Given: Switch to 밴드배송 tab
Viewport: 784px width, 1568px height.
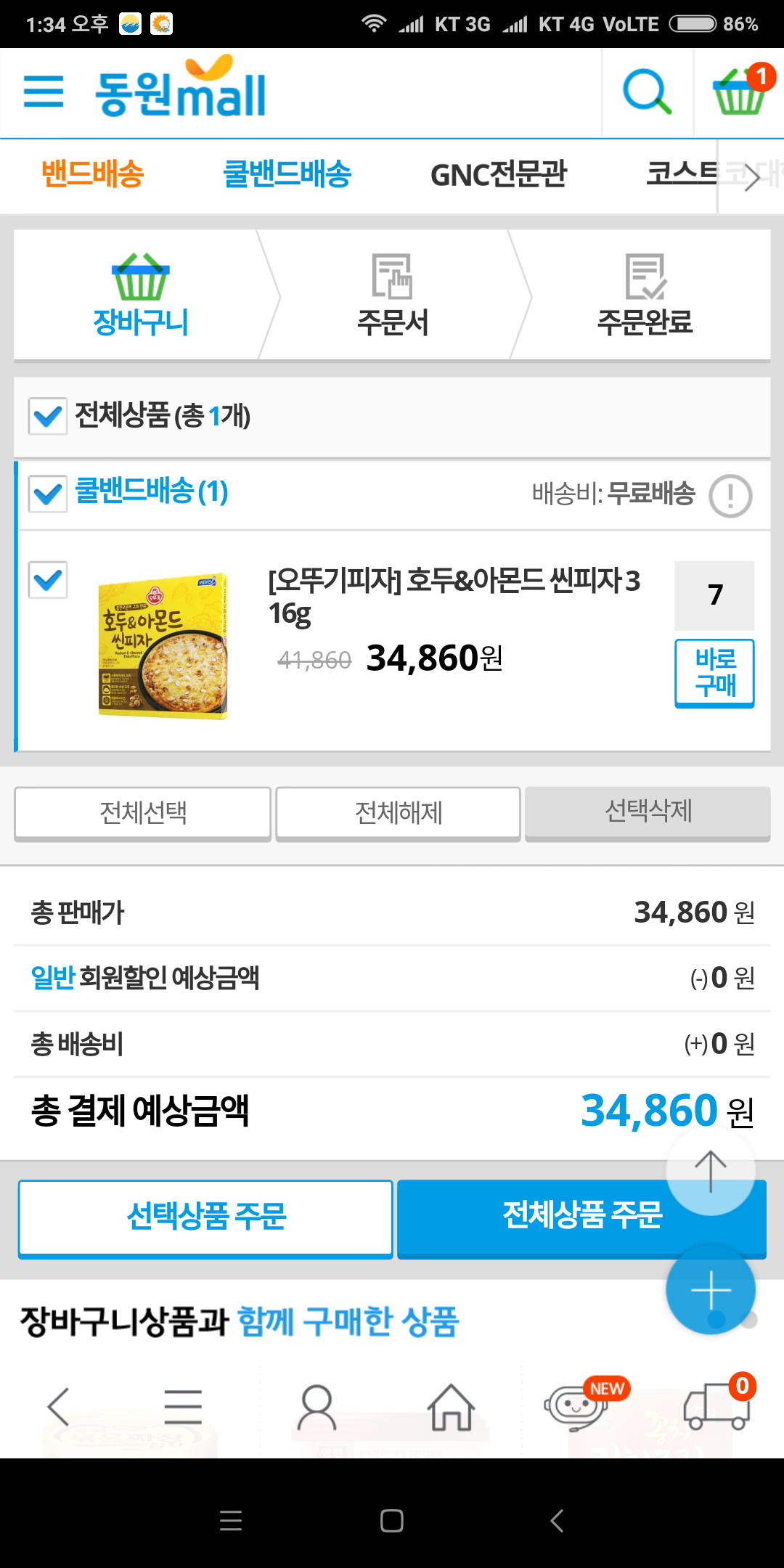Looking at the screenshot, I should (93, 174).
